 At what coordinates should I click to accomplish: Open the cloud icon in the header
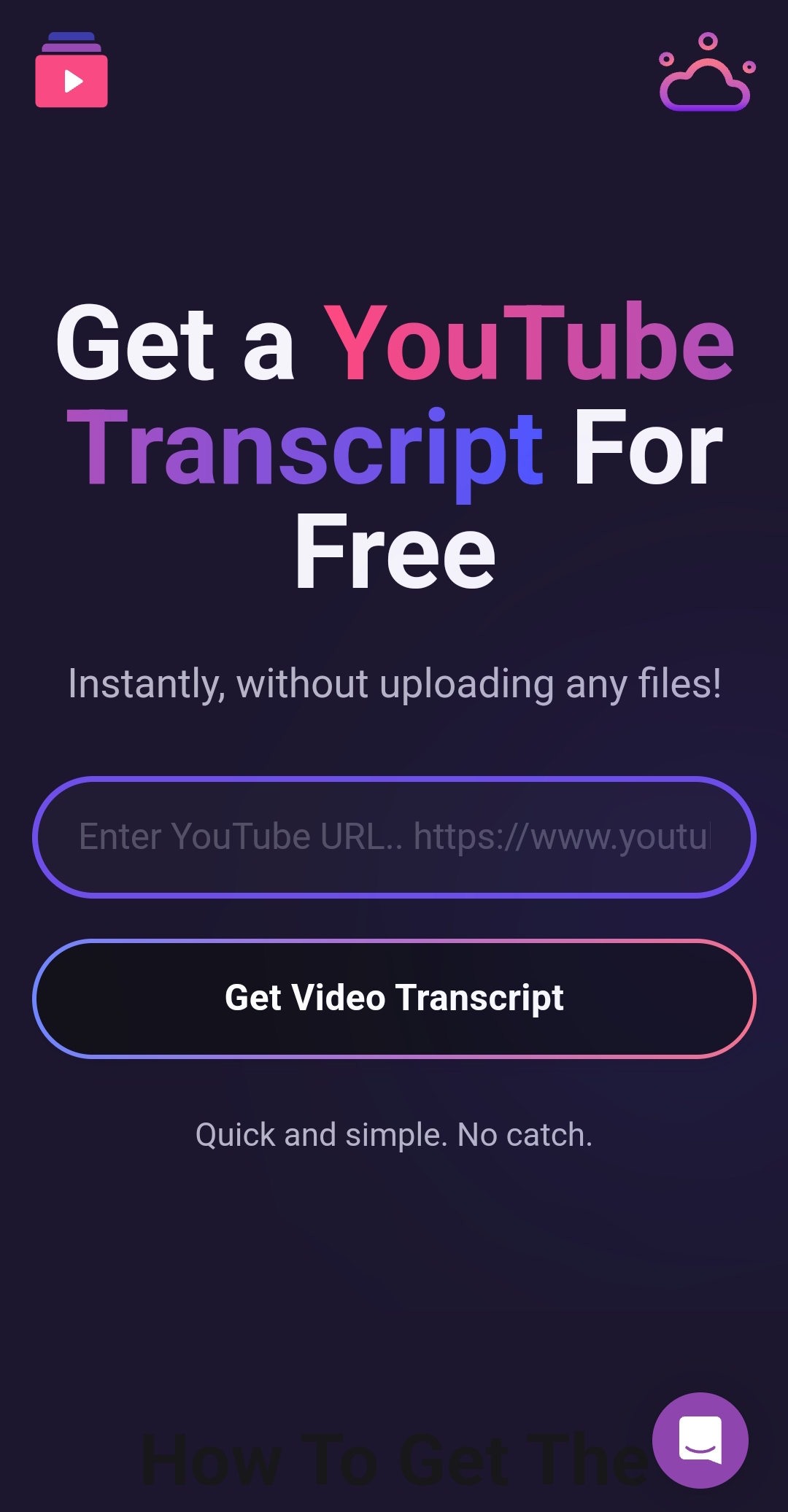[706, 72]
